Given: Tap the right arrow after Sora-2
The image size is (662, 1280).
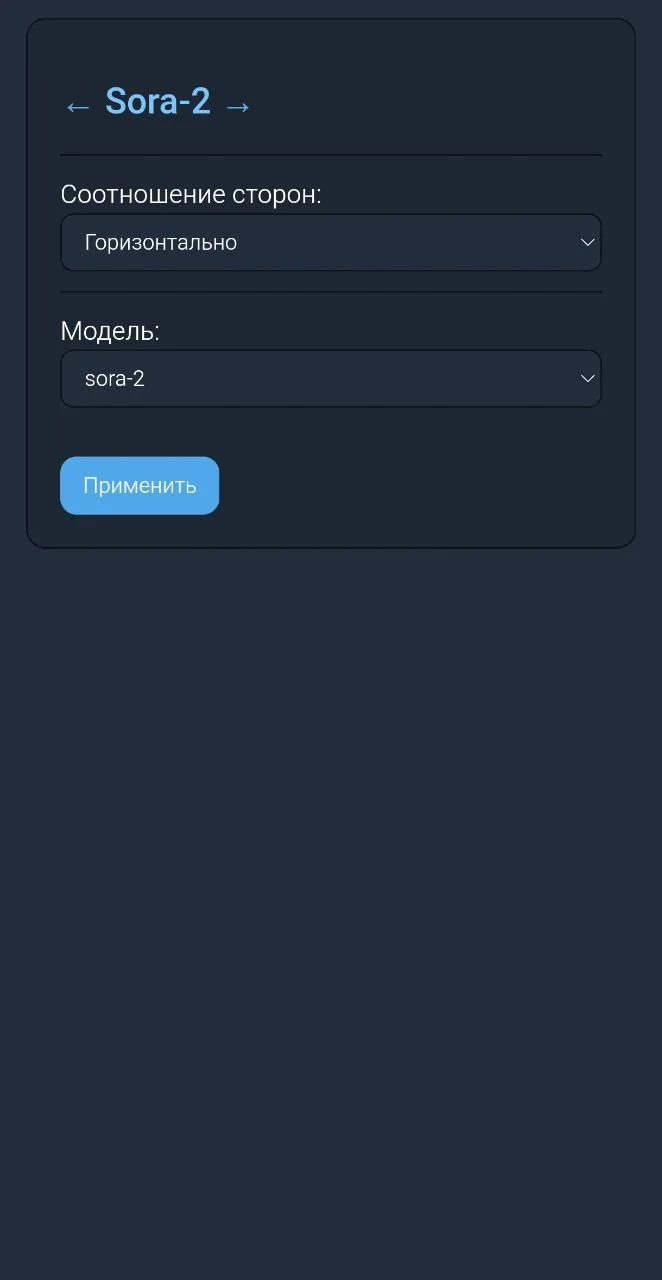Looking at the screenshot, I should tap(238, 105).
